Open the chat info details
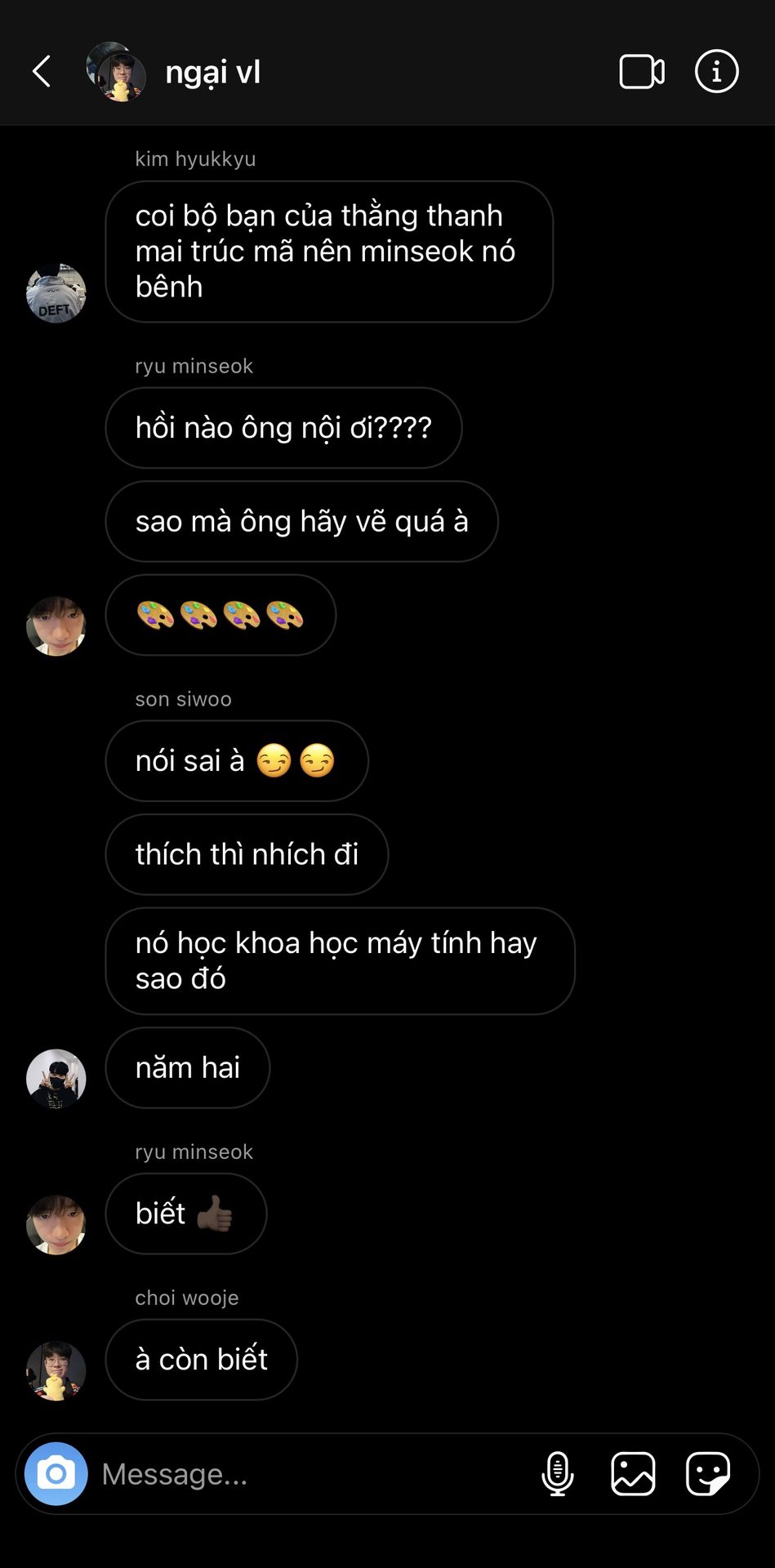Screen dimensions: 775x1568 tap(716, 72)
